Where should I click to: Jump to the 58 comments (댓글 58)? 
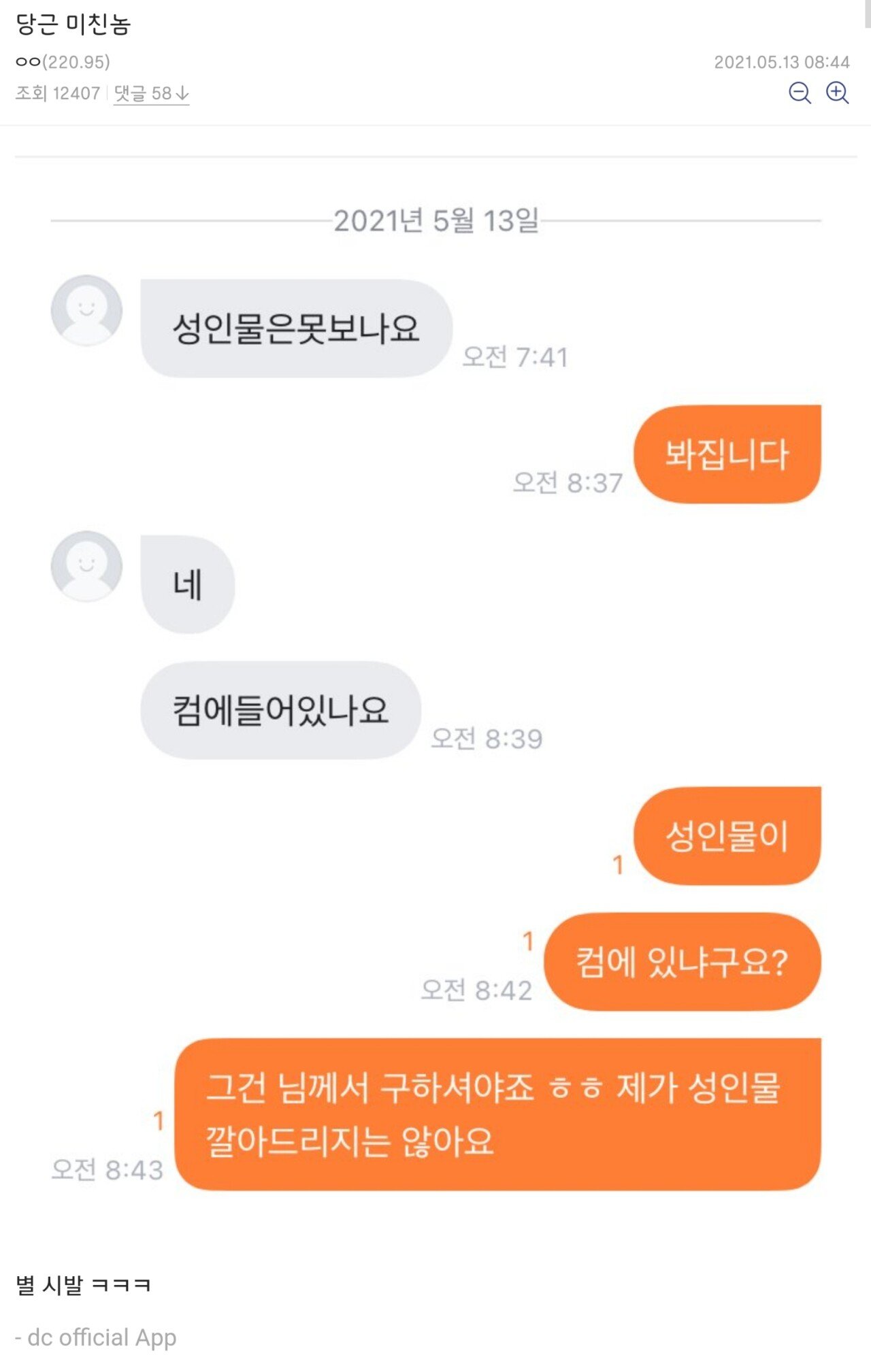coord(151,93)
